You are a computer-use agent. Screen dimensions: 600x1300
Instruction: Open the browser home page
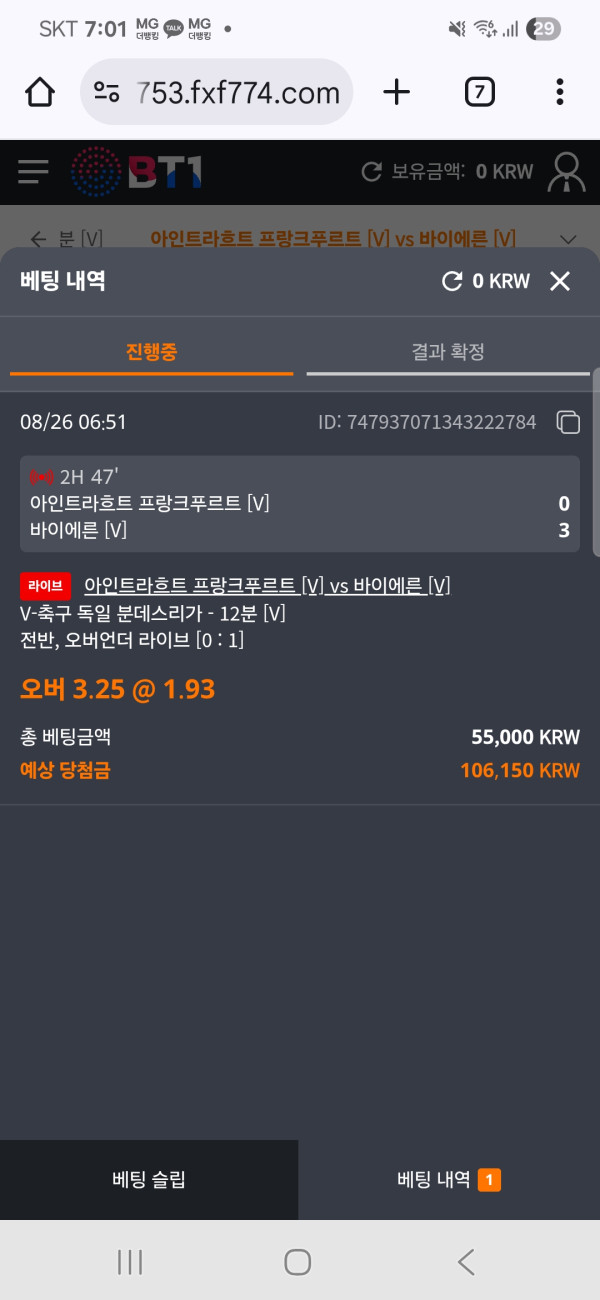click(x=40, y=93)
